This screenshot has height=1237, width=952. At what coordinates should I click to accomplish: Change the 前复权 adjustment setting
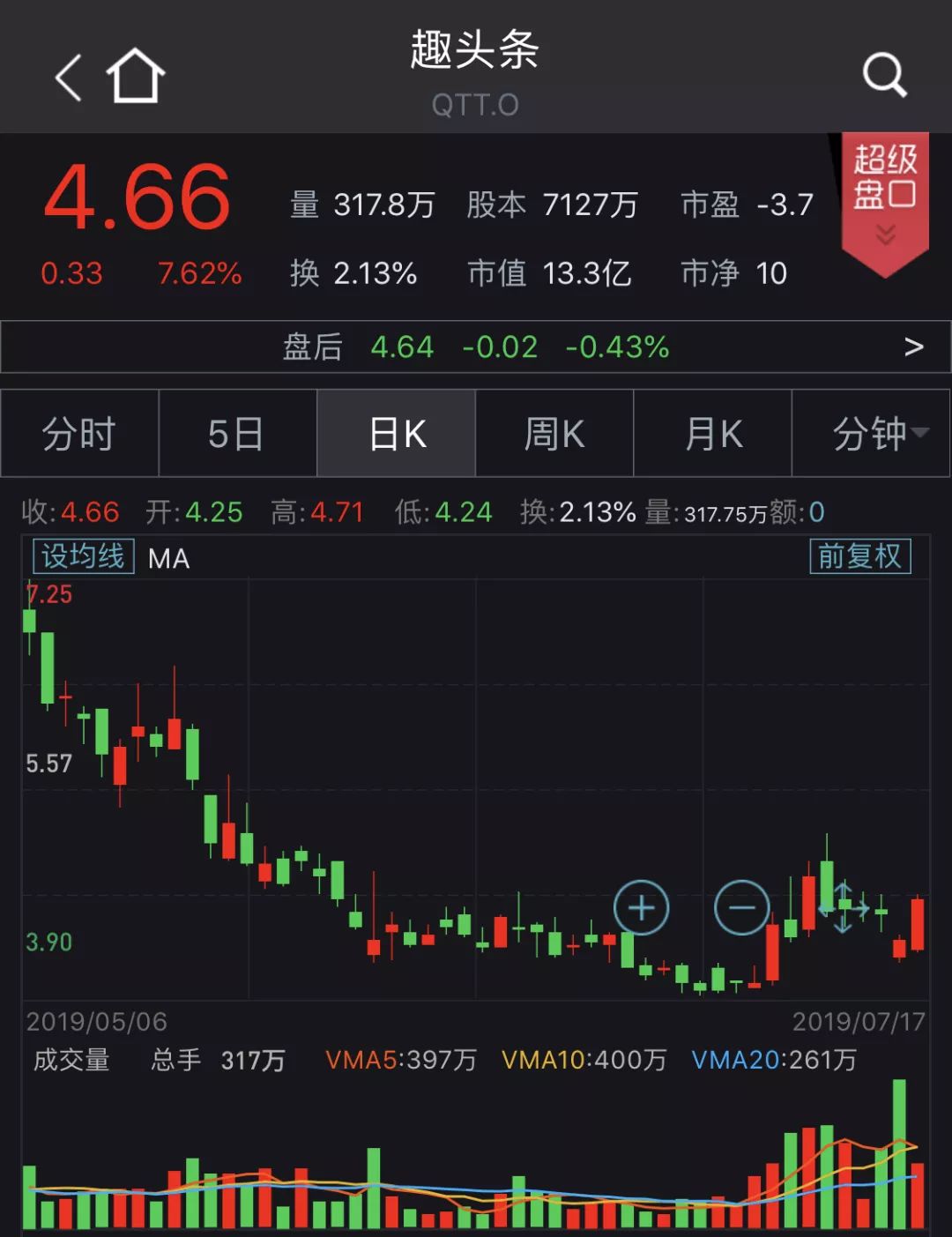859,556
